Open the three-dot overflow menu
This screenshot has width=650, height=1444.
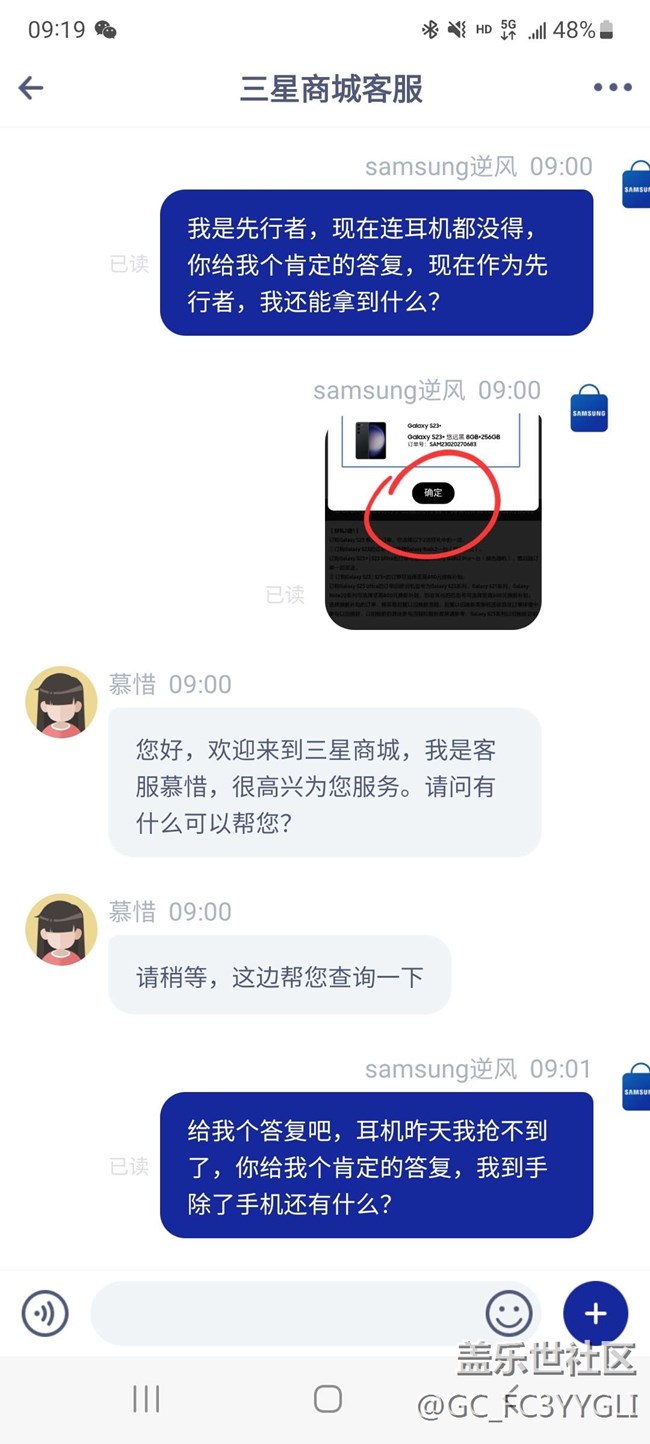[612, 88]
